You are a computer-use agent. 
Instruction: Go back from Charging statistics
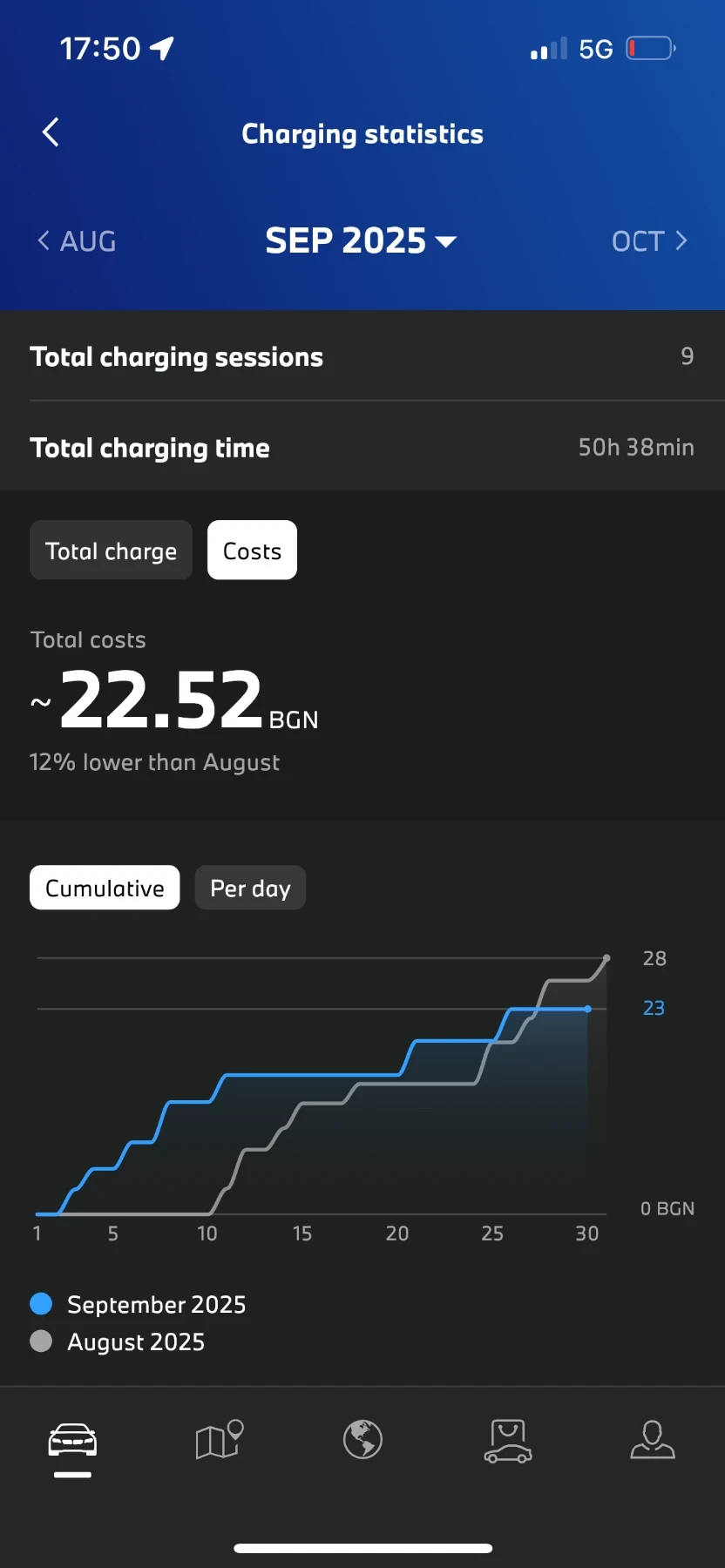[51, 132]
